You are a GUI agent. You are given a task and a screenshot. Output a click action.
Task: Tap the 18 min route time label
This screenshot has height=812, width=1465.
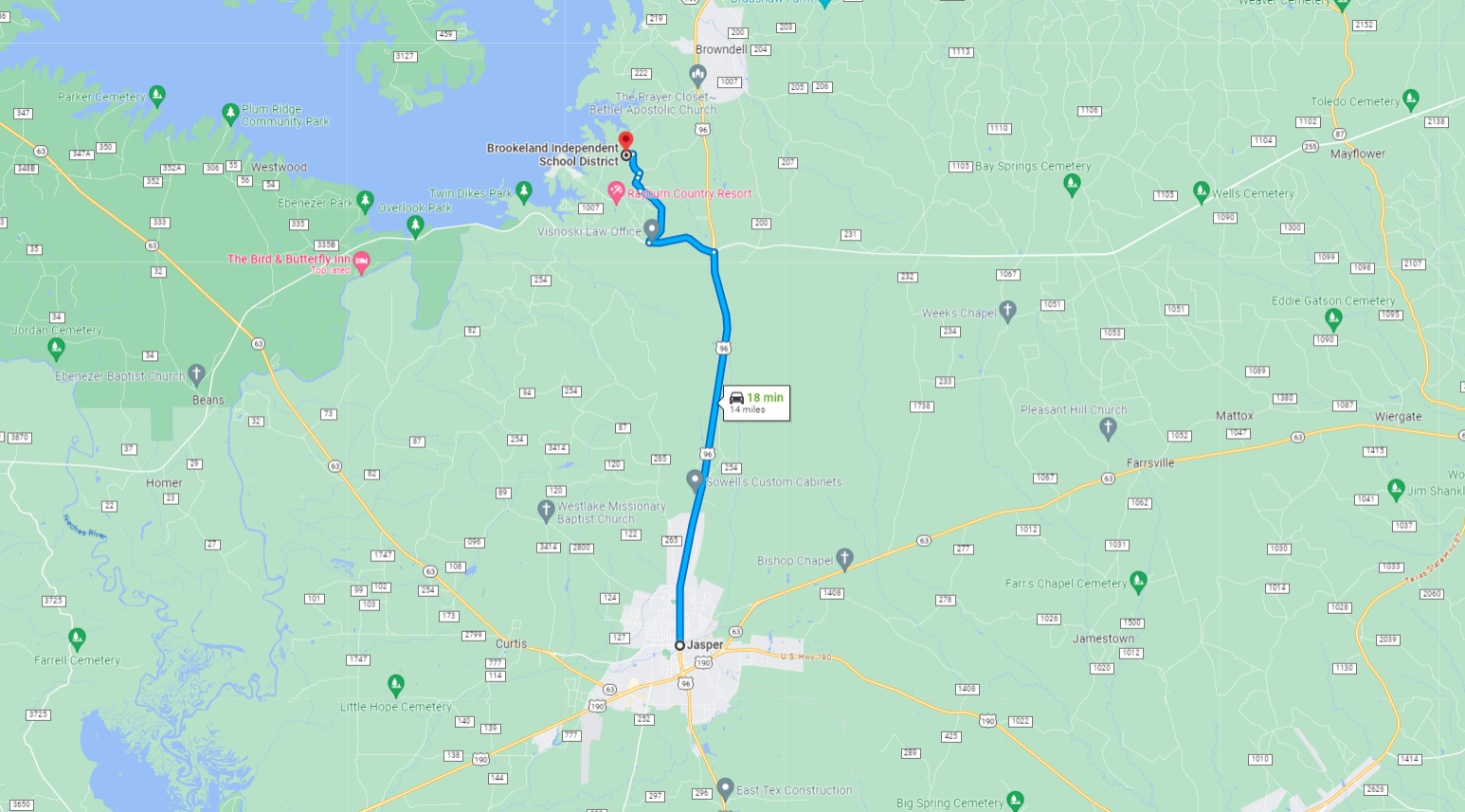[756, 403]
